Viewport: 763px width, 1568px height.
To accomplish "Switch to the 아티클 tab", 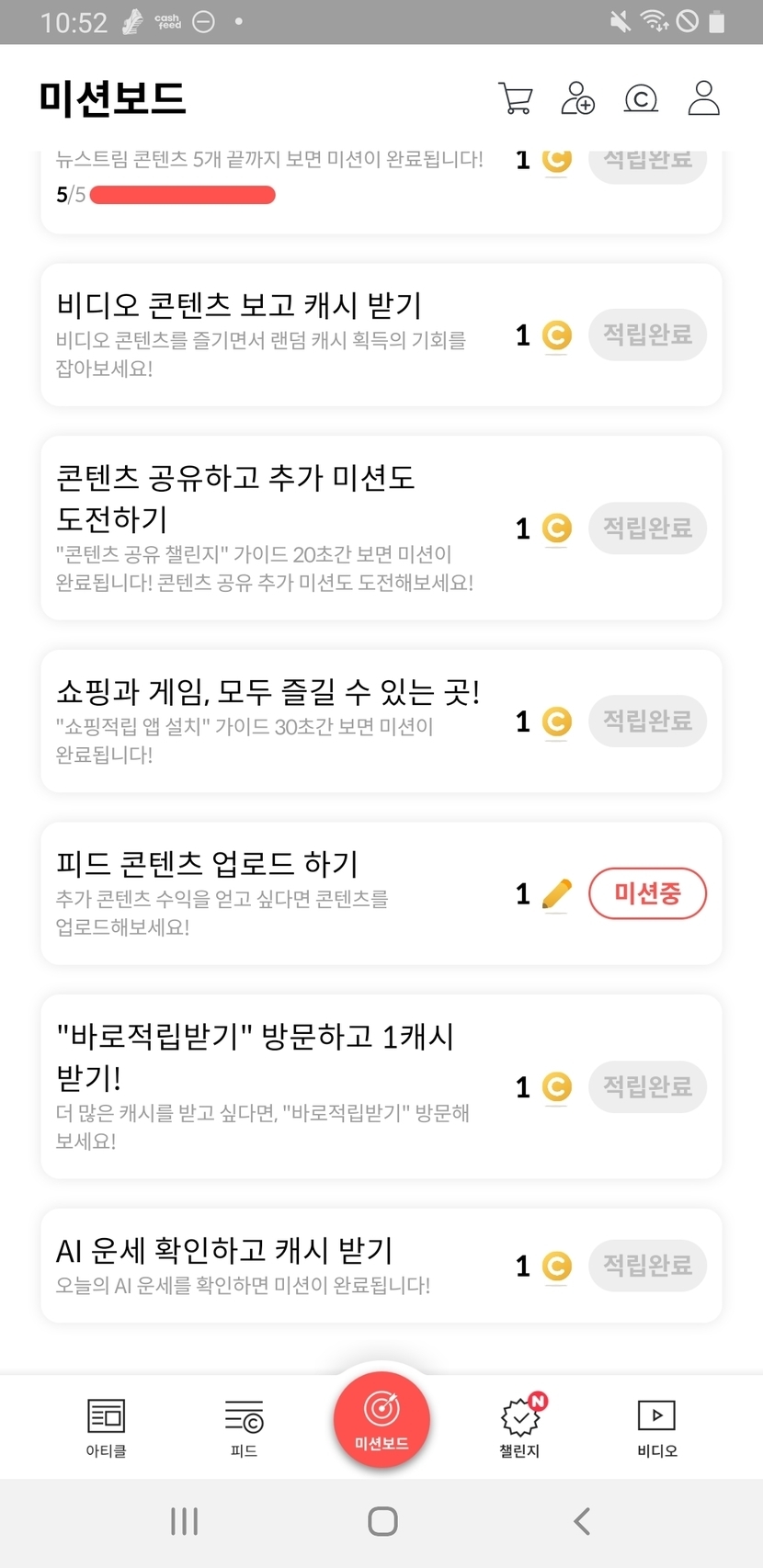I will (x=106, y=1427).
